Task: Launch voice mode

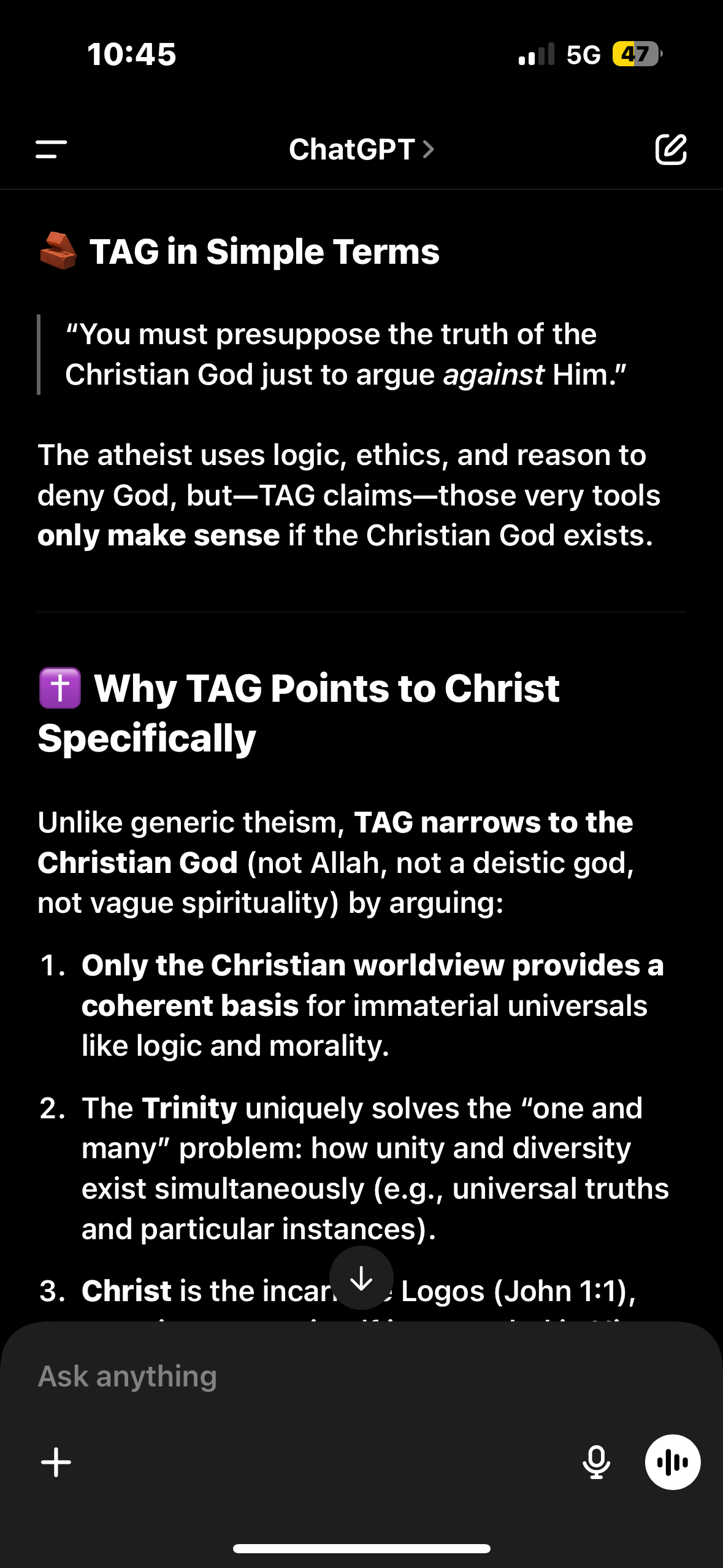Action: coord(673,1462)
